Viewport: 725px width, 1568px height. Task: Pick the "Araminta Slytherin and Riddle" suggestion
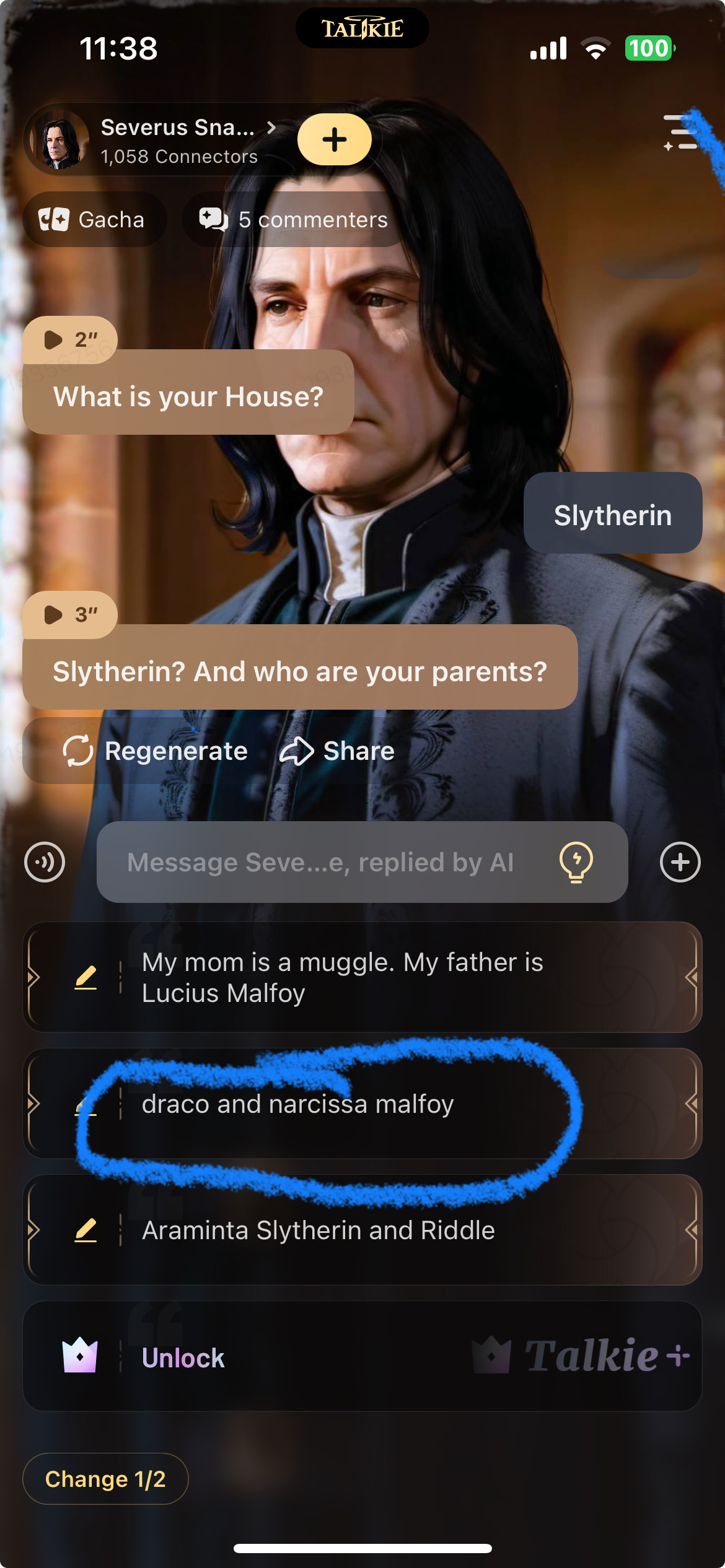click(x=362, y=1230)
